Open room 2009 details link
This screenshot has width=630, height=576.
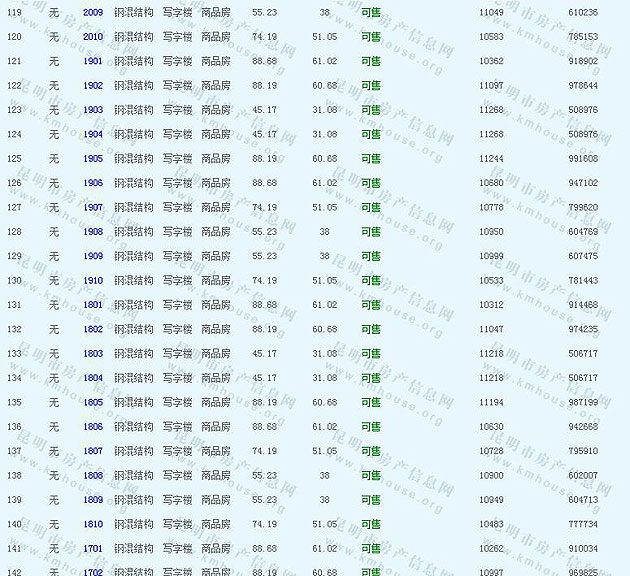click(x=93, y=12)
